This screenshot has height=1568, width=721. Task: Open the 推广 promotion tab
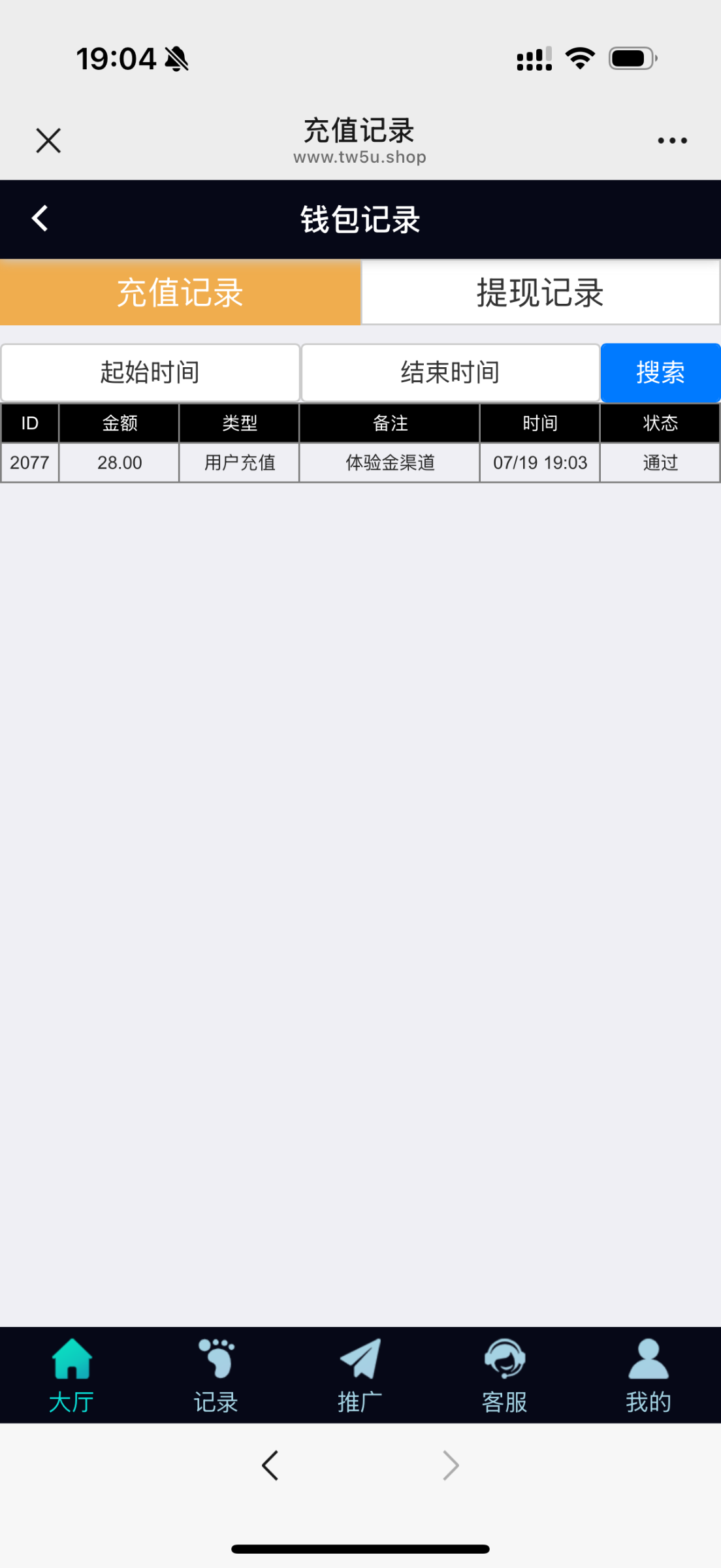[x=360, y=1375]
